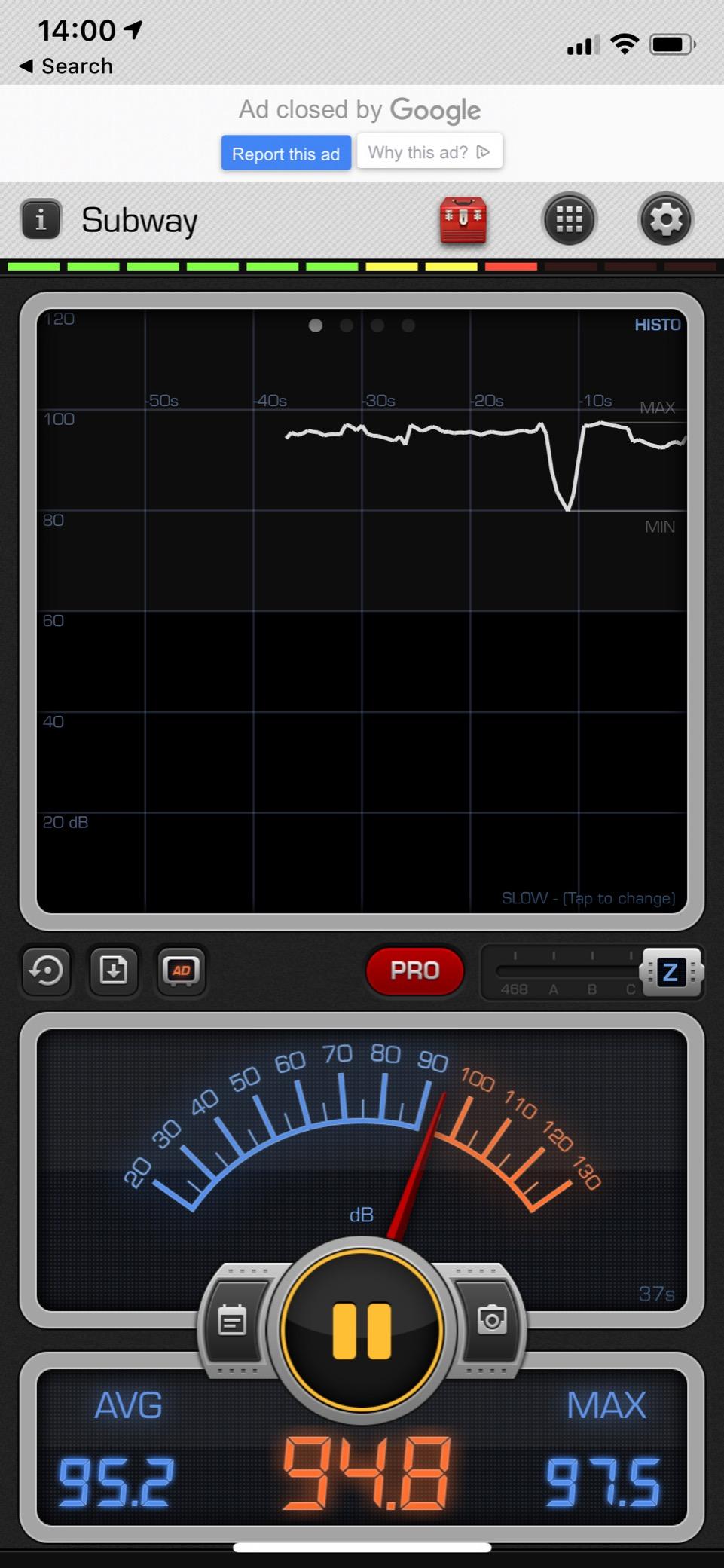Open the info button next to Subway
Screen dimensions: 724x1568
click(x=41, y=220)
